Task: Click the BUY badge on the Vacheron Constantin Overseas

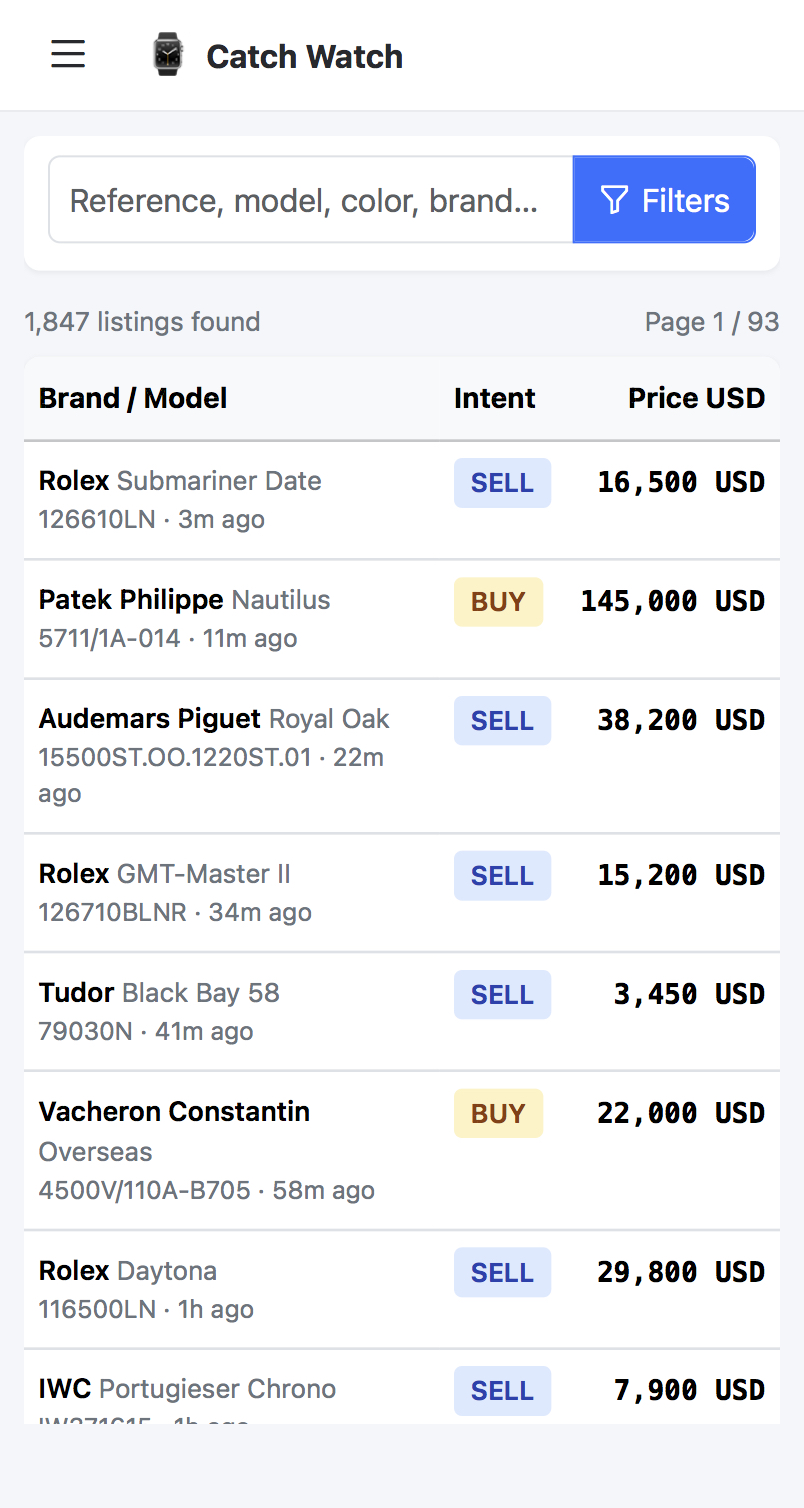Action: pos(498,1113)
